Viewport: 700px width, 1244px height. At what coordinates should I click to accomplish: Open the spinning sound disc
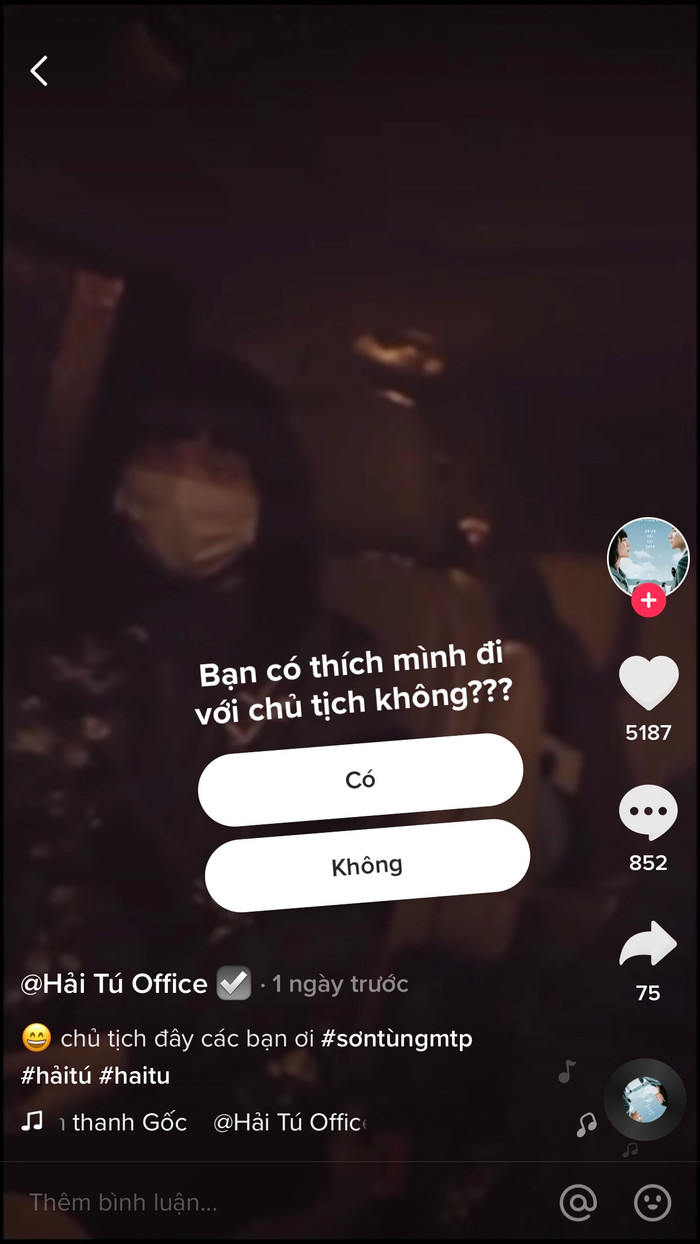(x=645, y=1098)
